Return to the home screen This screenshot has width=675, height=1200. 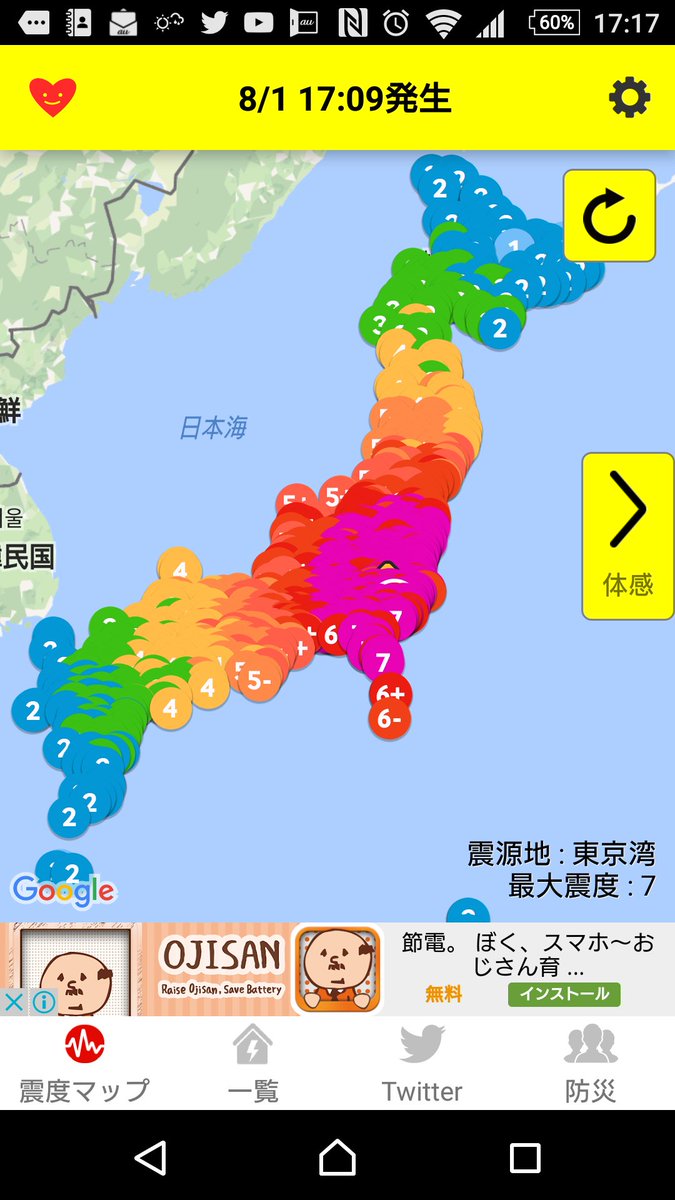click(337, 1158)
